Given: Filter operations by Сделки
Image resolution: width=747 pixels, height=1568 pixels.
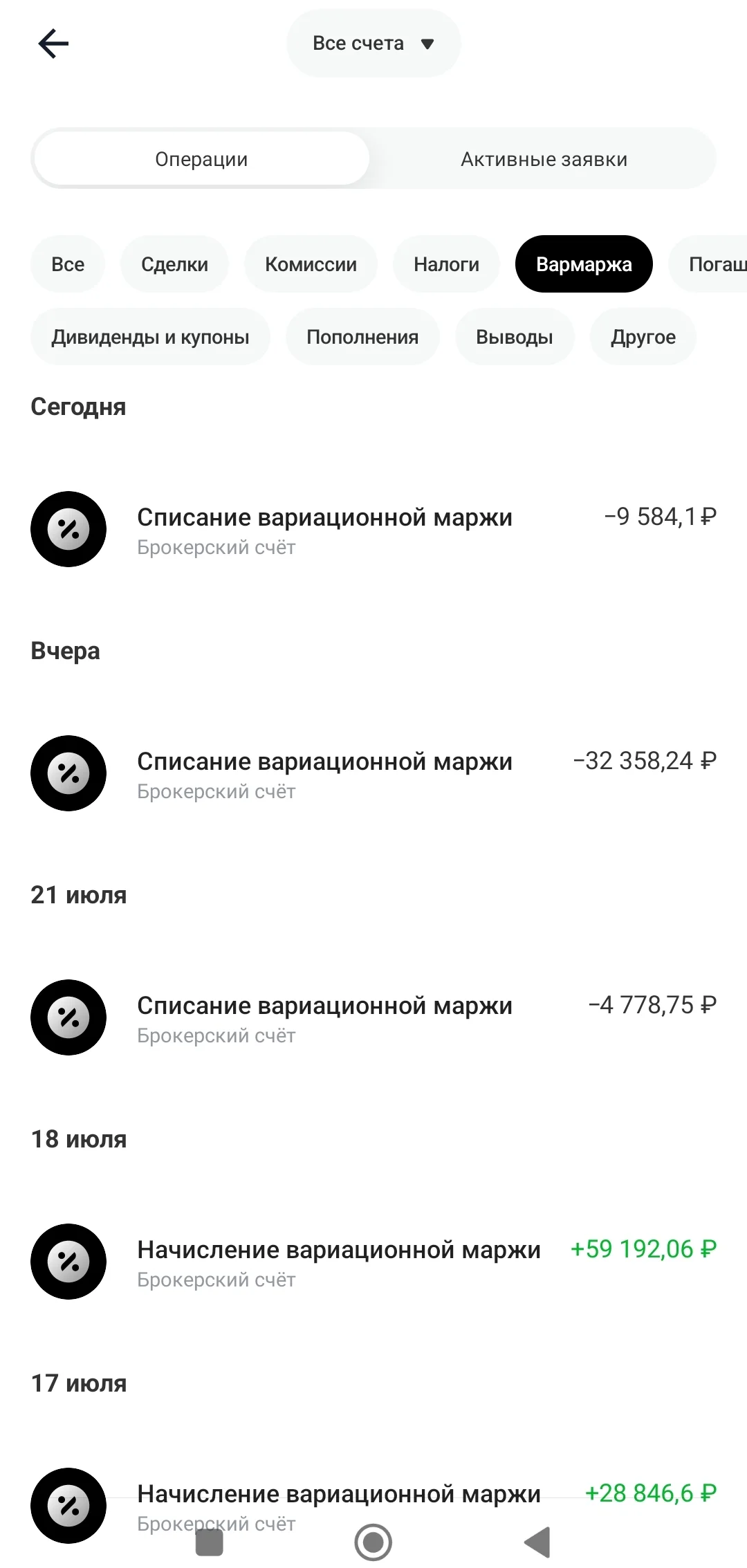Looking at the screenshot, I should (174, 264).
